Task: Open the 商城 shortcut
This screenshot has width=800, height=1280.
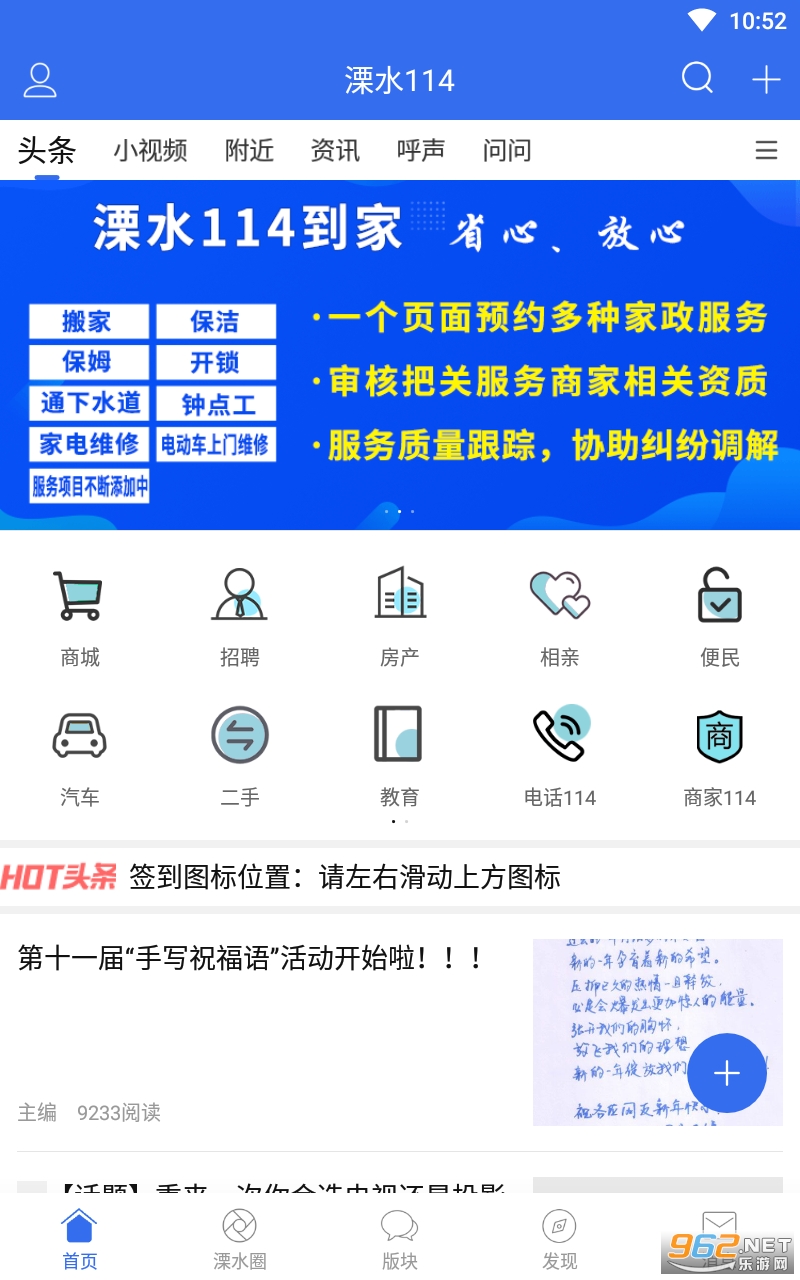Action: tap(80, 615)
